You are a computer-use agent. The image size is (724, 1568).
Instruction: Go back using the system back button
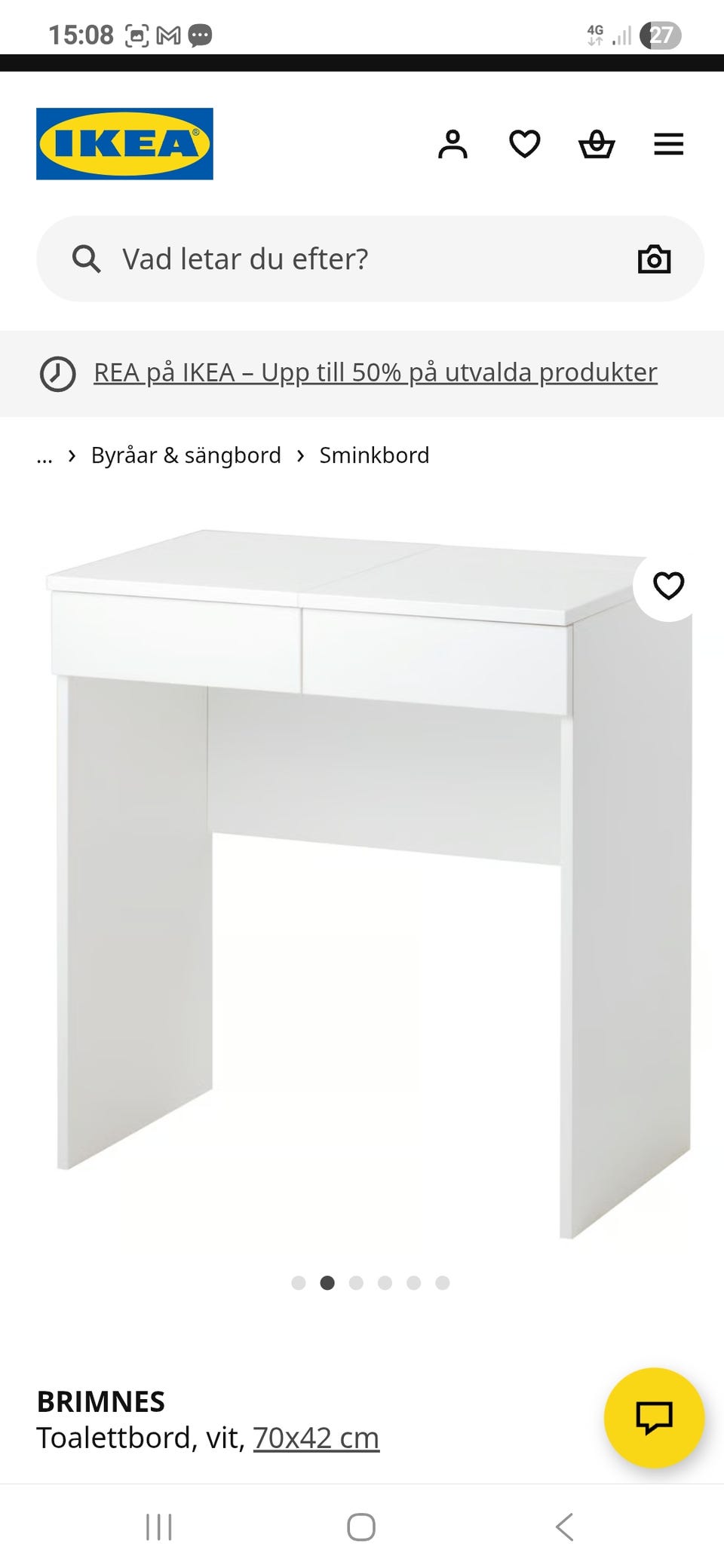[564, 1527]
